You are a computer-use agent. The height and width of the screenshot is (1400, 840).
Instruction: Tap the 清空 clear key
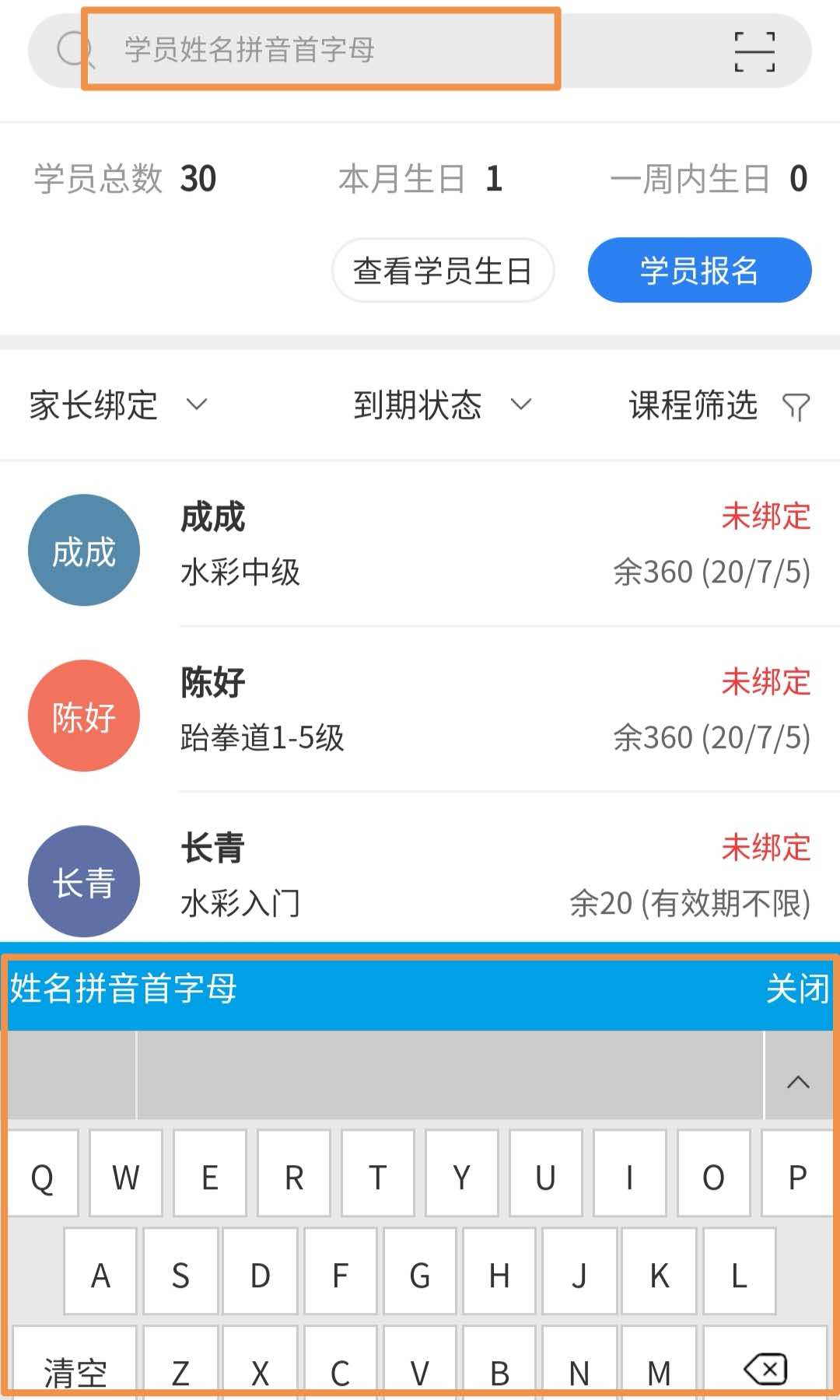tap(75, 1369)
